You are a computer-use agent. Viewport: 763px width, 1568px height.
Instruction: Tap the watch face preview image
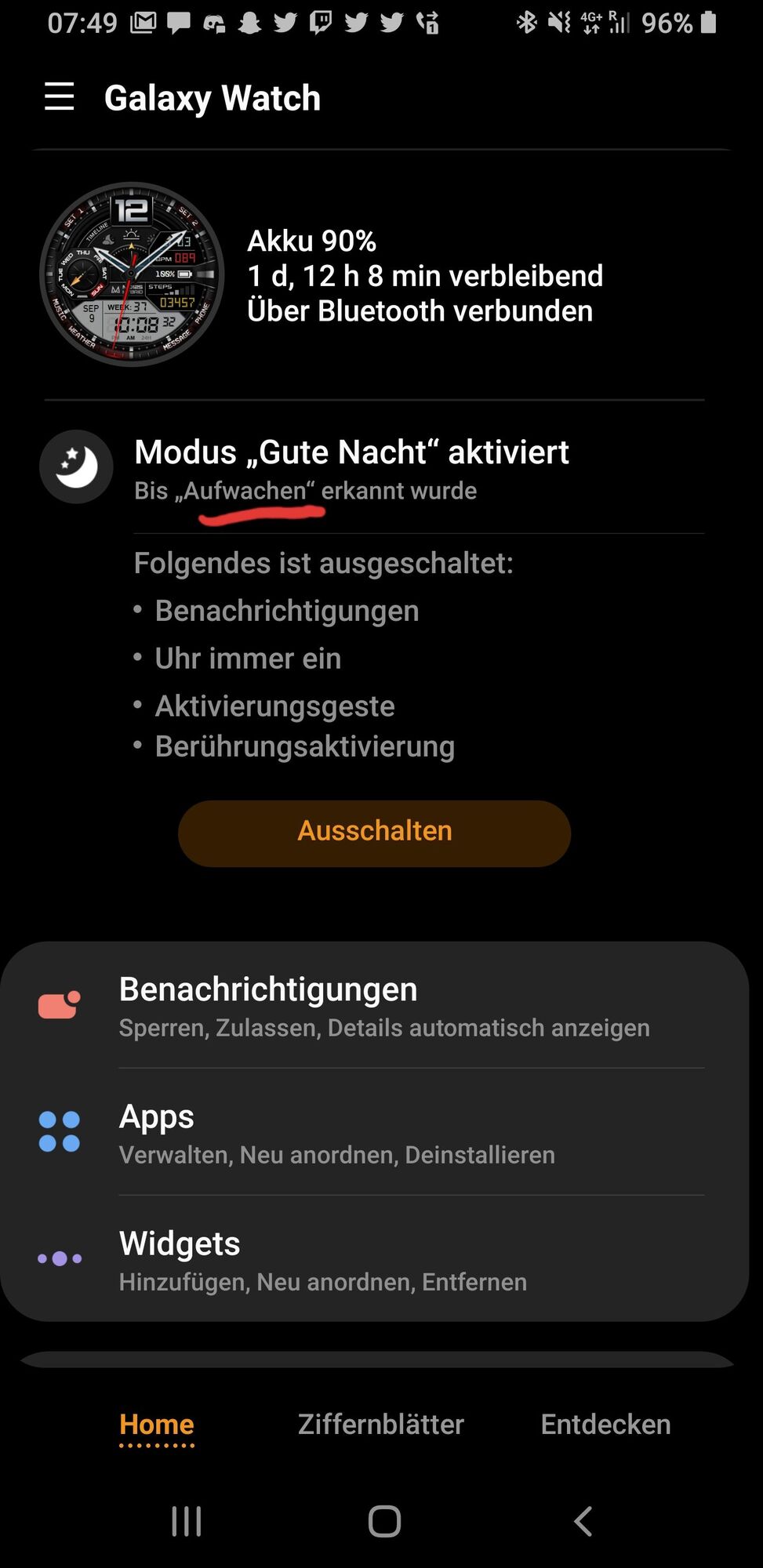pyautogui.click(x=132, y=274)
